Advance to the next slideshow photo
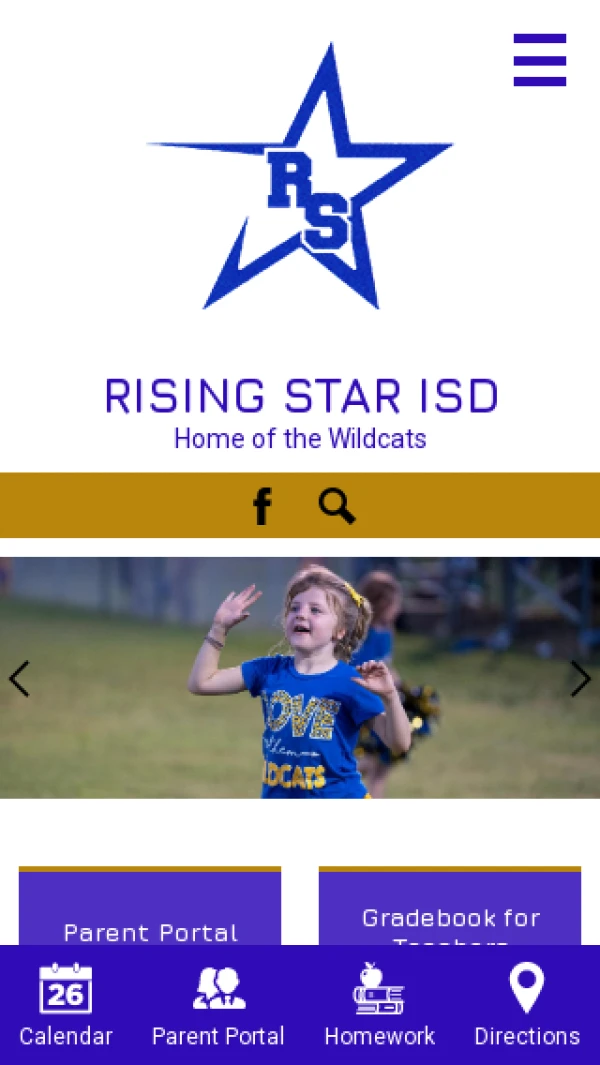 tap(580, 679)
